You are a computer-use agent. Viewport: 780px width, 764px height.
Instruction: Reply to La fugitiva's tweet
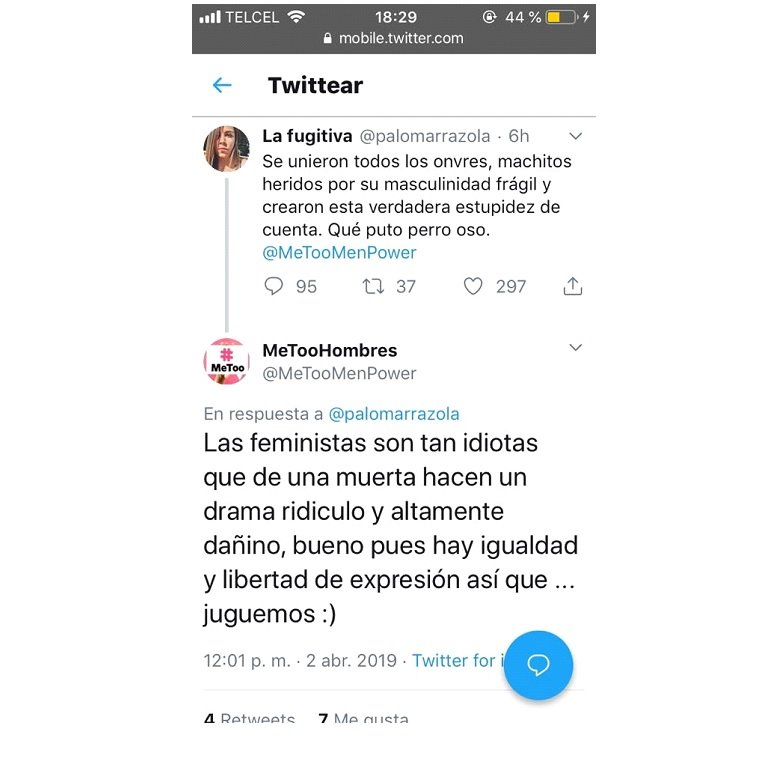(274, 286)
